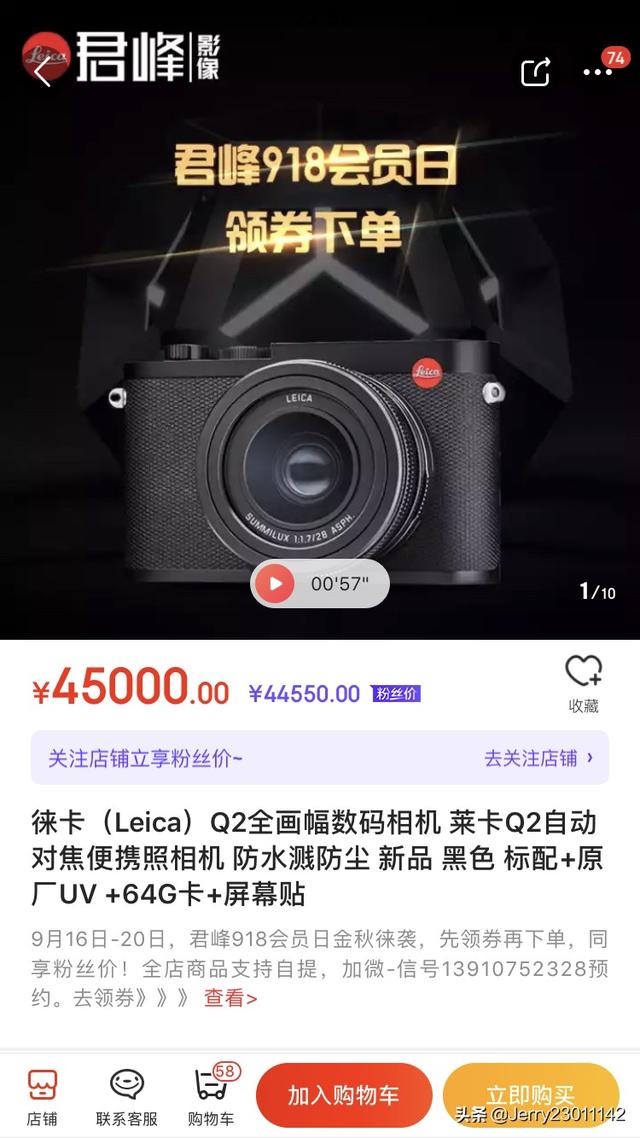
Task: Go back using the top-left arrow
Action: [42, 72]
